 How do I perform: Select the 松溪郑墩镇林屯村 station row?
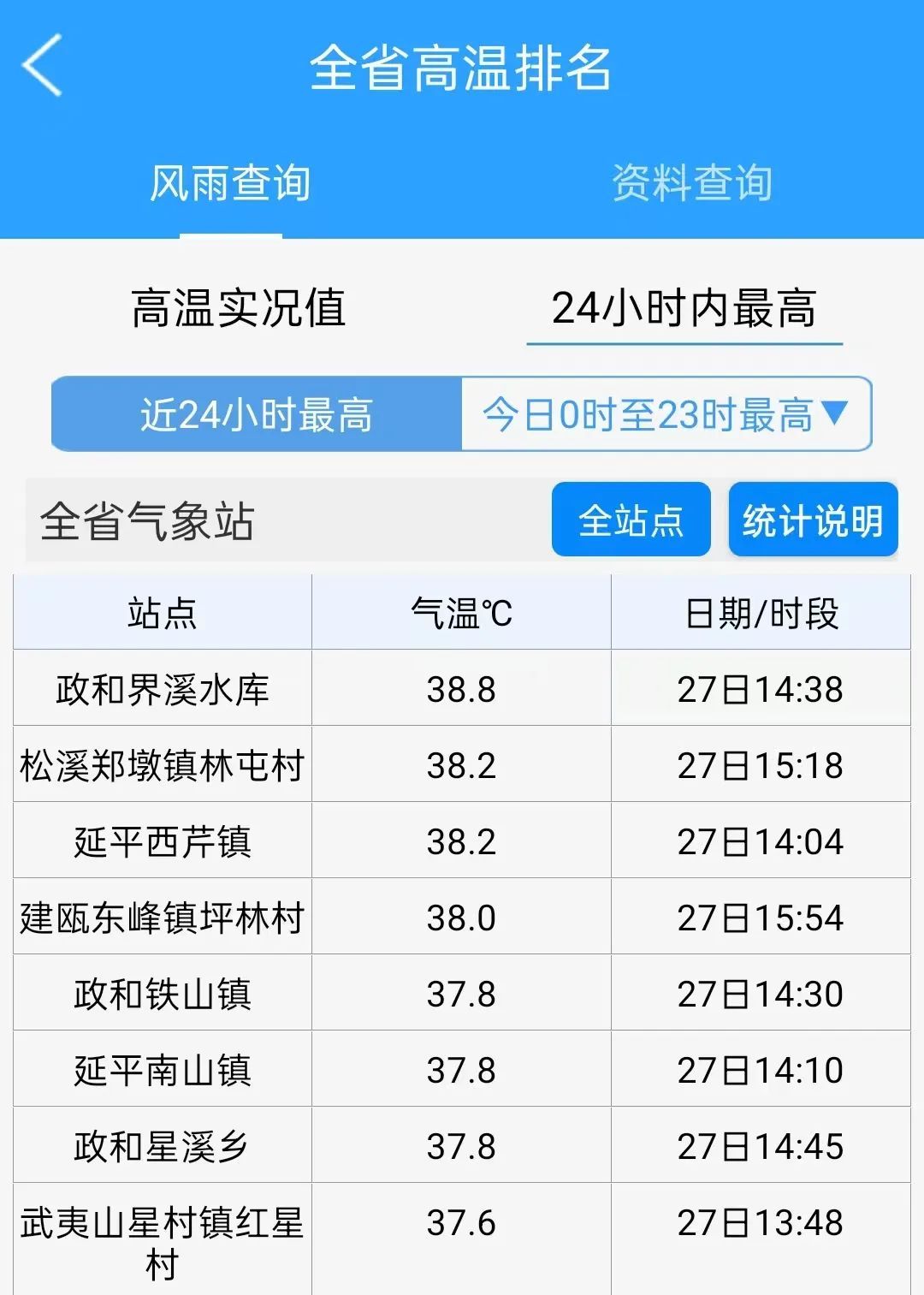[x=163, y=763]
